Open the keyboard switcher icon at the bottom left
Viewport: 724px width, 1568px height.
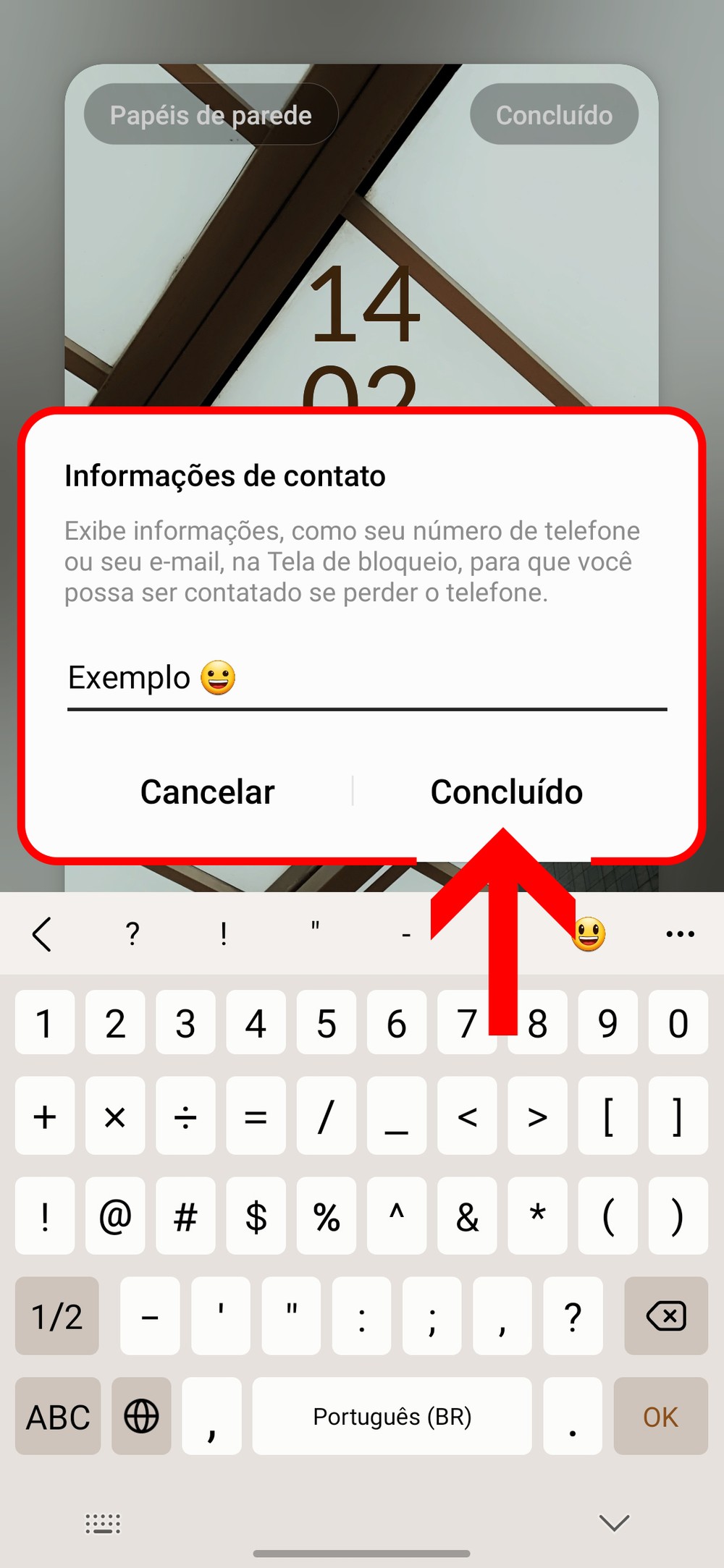click(x=103, y=1522)
